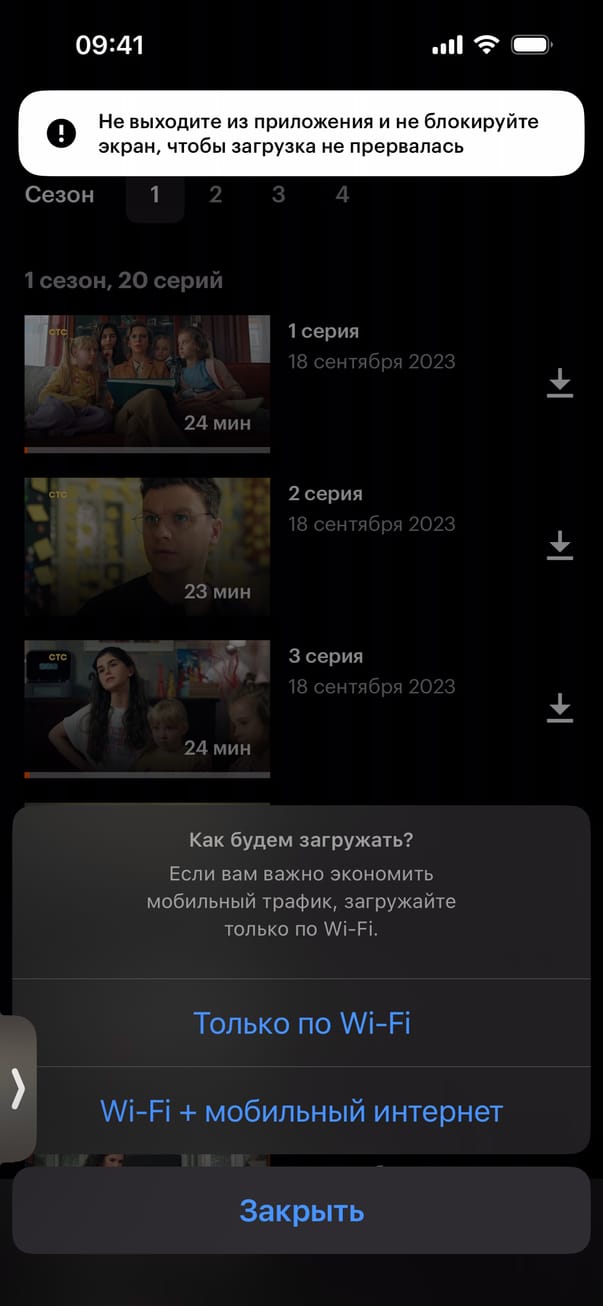The height and width of the screenshot is (1306, 603).
Task: Dismiss the dialog with «Закрыть»
Action: [x=301, y=1211]
